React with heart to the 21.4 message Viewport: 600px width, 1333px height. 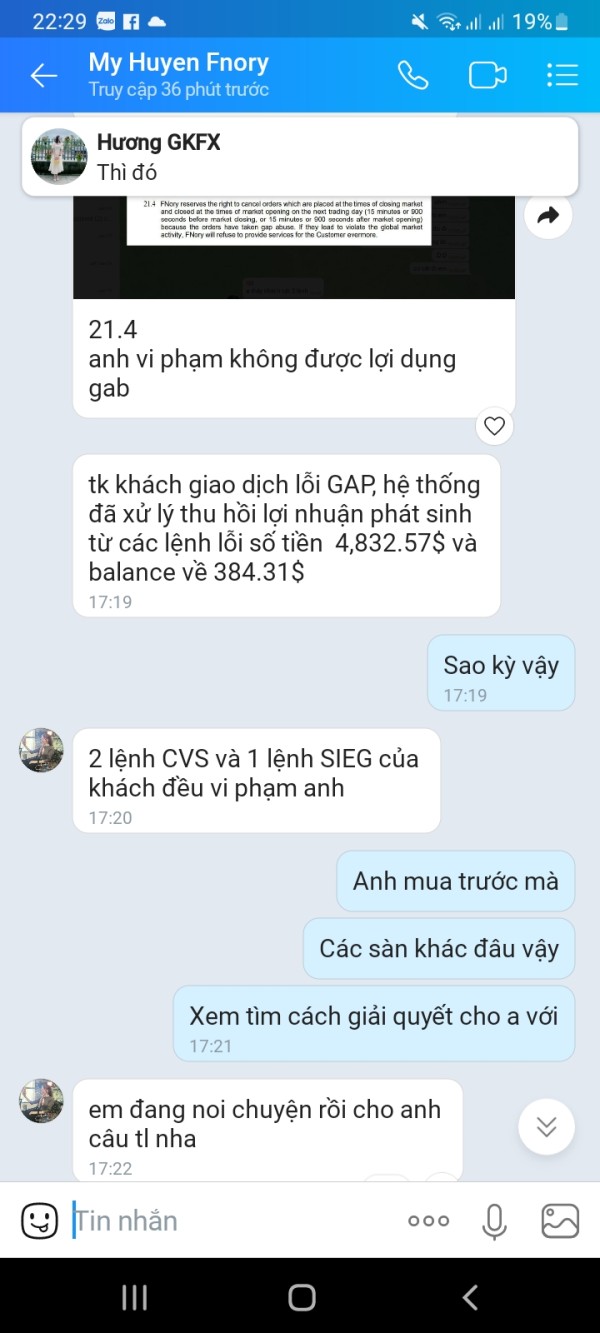click(494, 427)
